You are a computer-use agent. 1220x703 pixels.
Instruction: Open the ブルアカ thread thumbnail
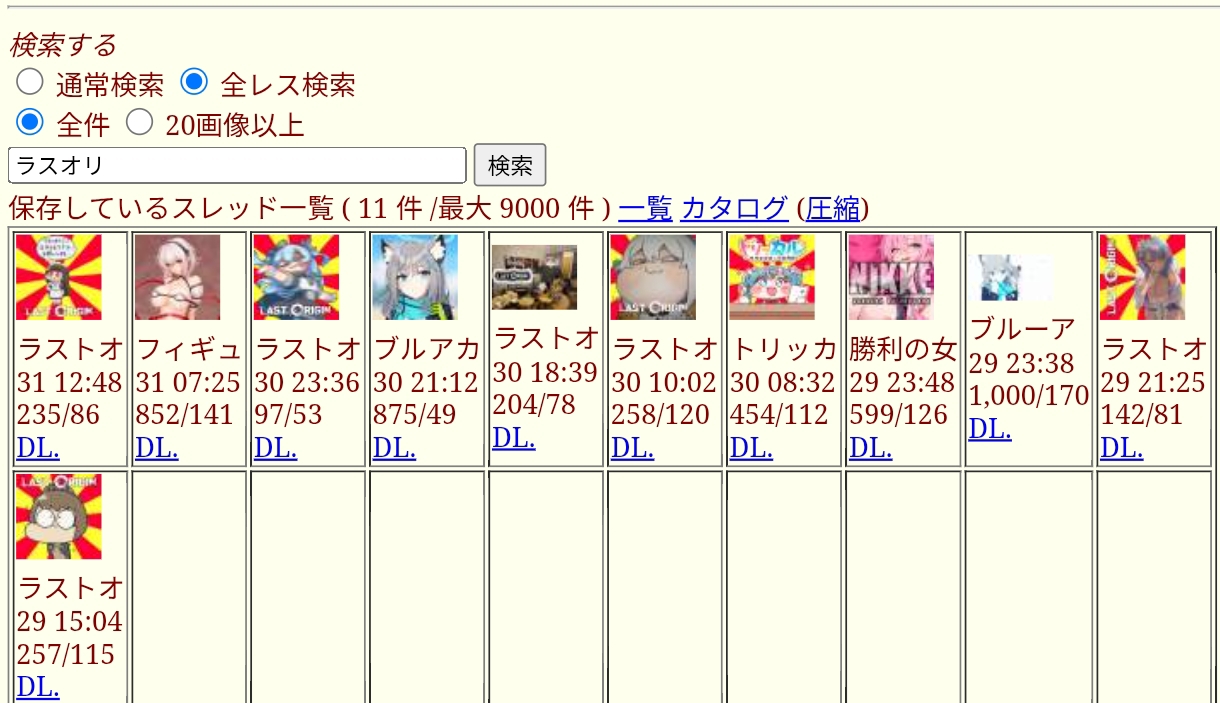414,277
